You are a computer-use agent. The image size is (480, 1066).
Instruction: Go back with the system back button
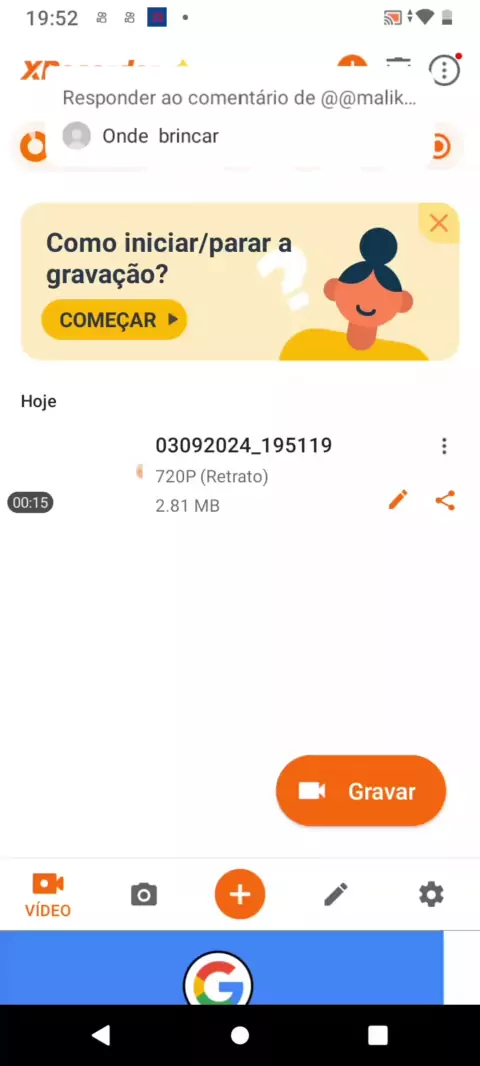[101, 1035]
